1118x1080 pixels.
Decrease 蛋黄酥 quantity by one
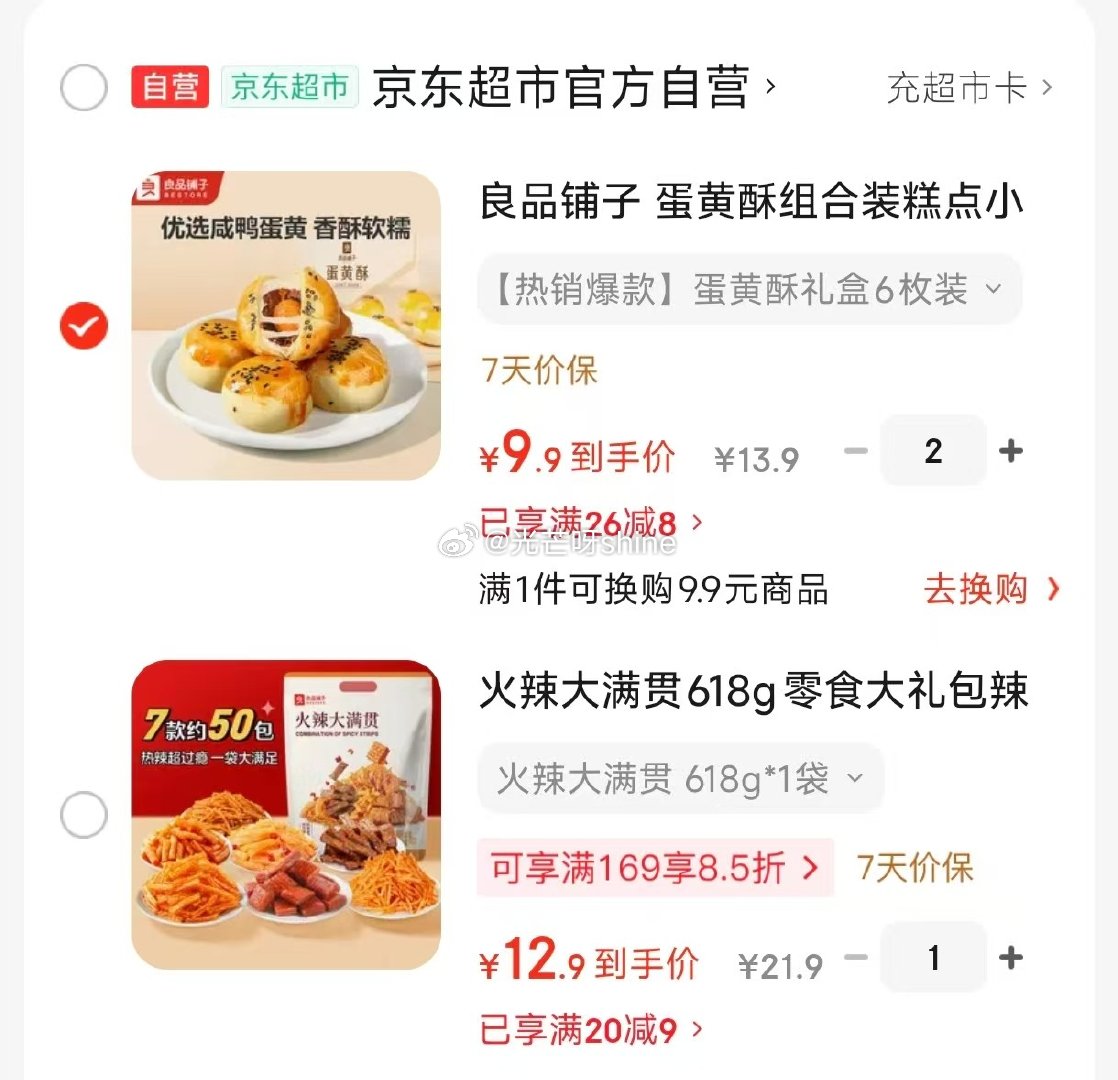pyautogui.click(x=855, y=451)
